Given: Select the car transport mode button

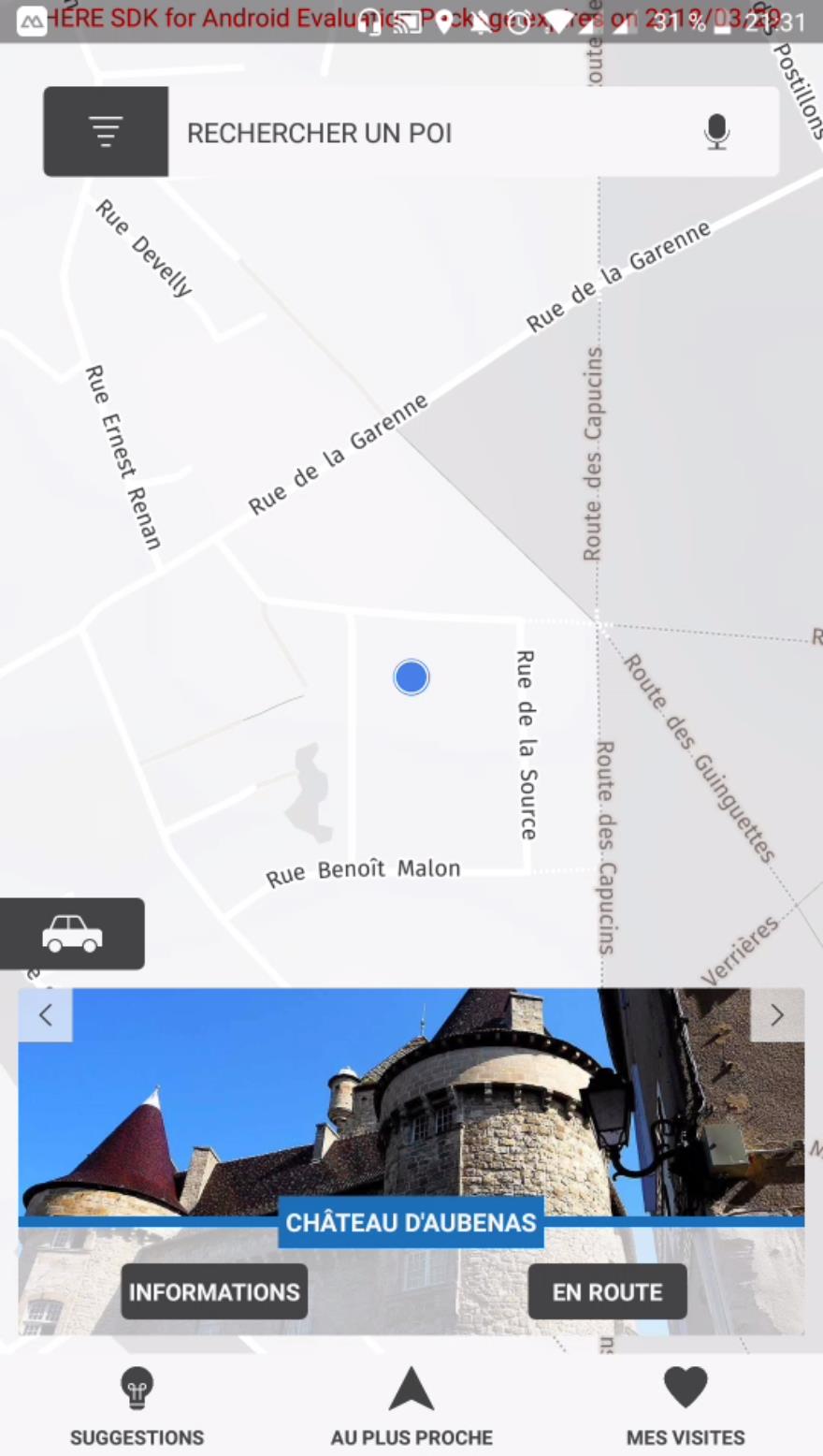Looking at the screenshot, I should [72, 934].
